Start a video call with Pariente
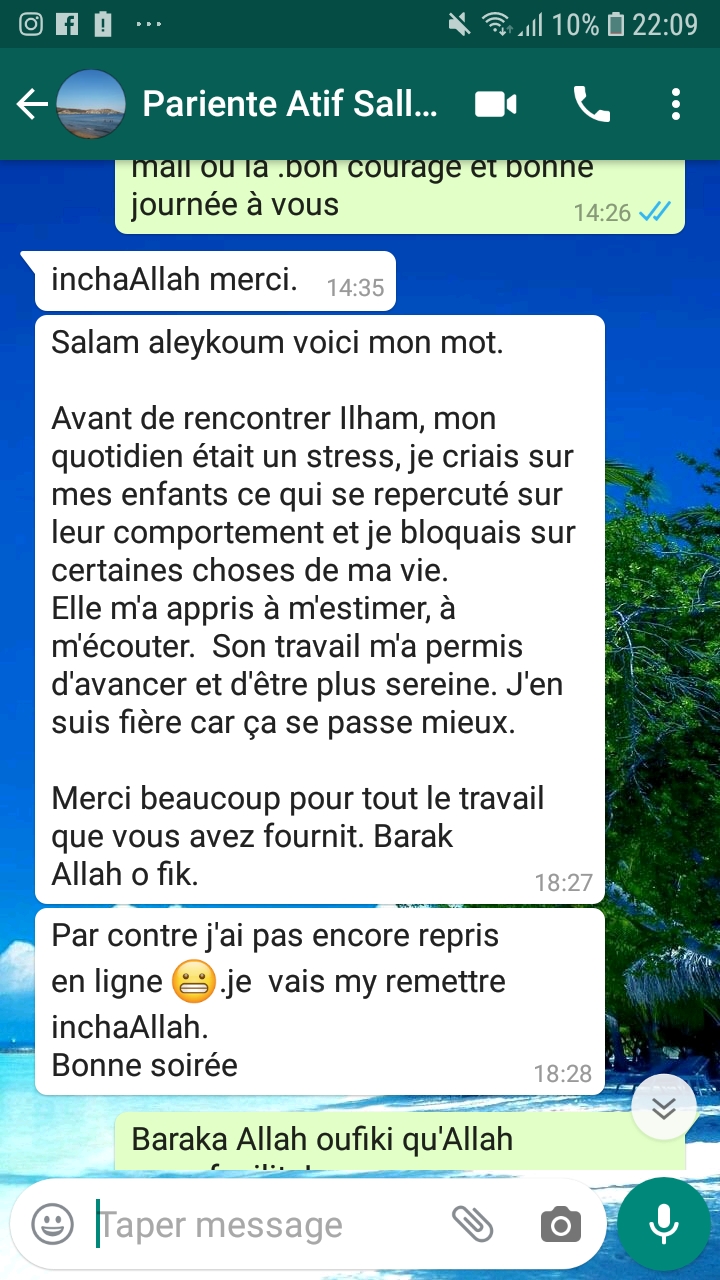This screenshot has width=720, height=1280. click(496, 104)
